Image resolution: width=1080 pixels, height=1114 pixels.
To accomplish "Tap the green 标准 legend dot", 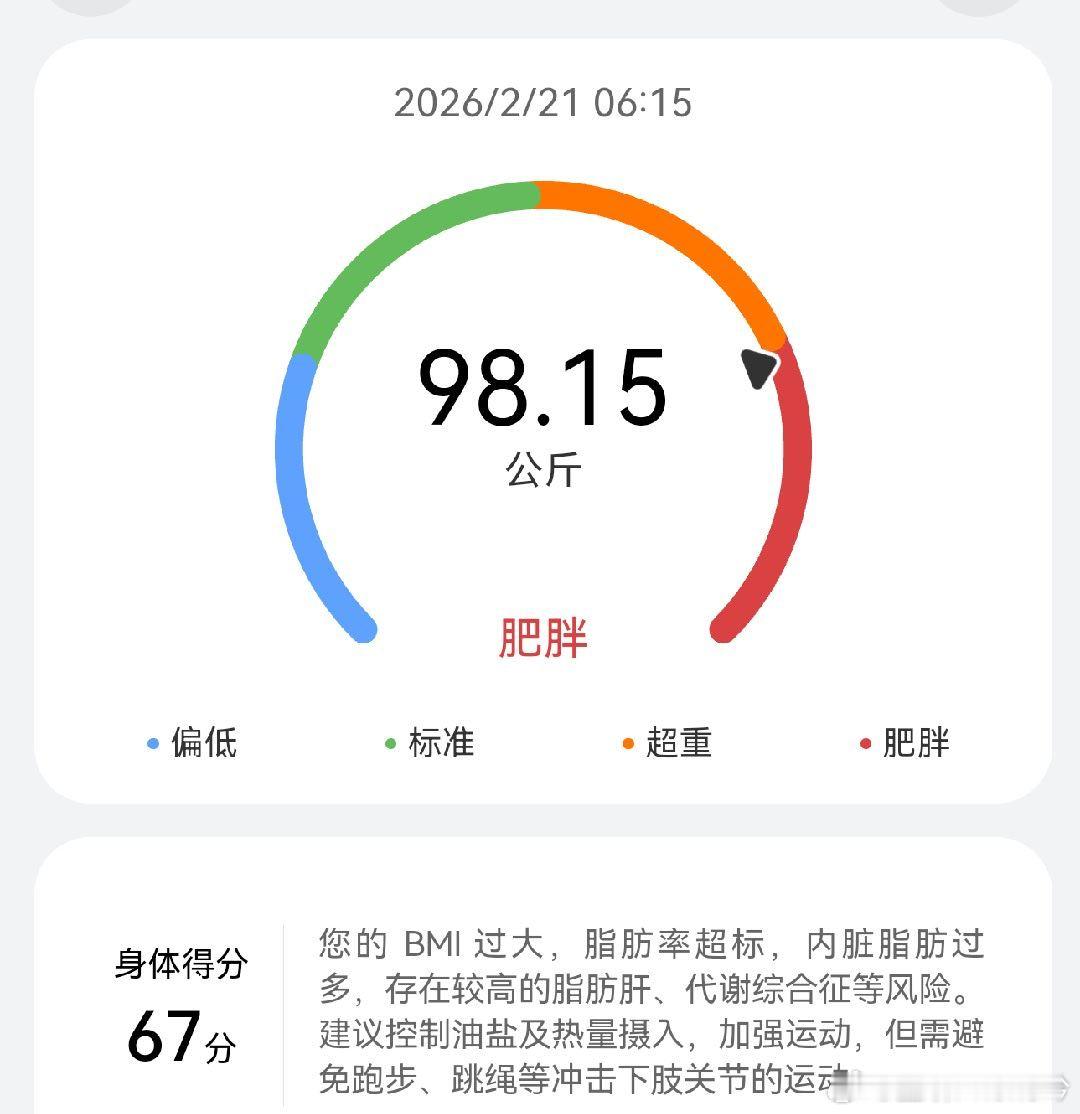I will 390,742.
